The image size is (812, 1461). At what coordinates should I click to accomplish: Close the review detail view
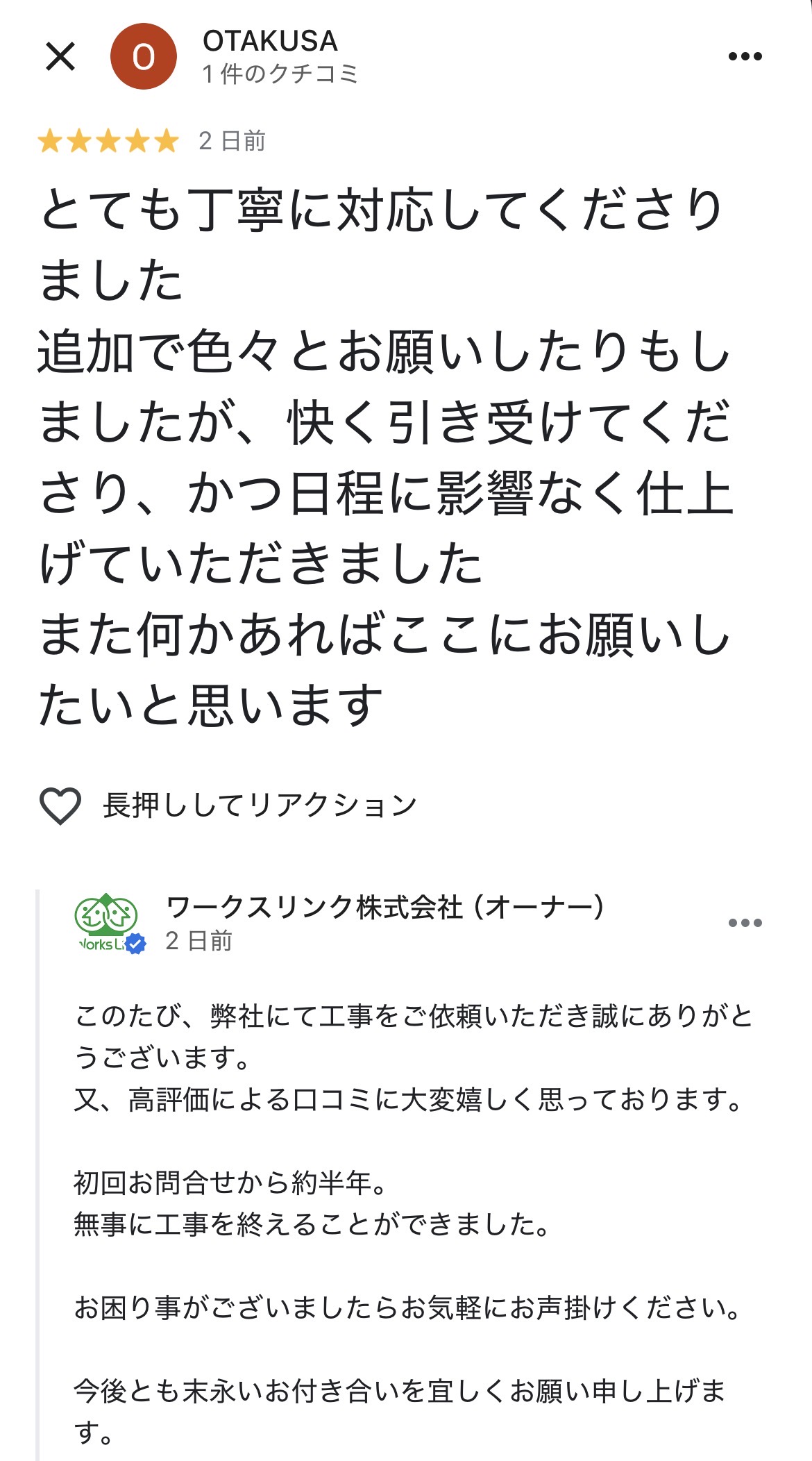coord(60,57)
